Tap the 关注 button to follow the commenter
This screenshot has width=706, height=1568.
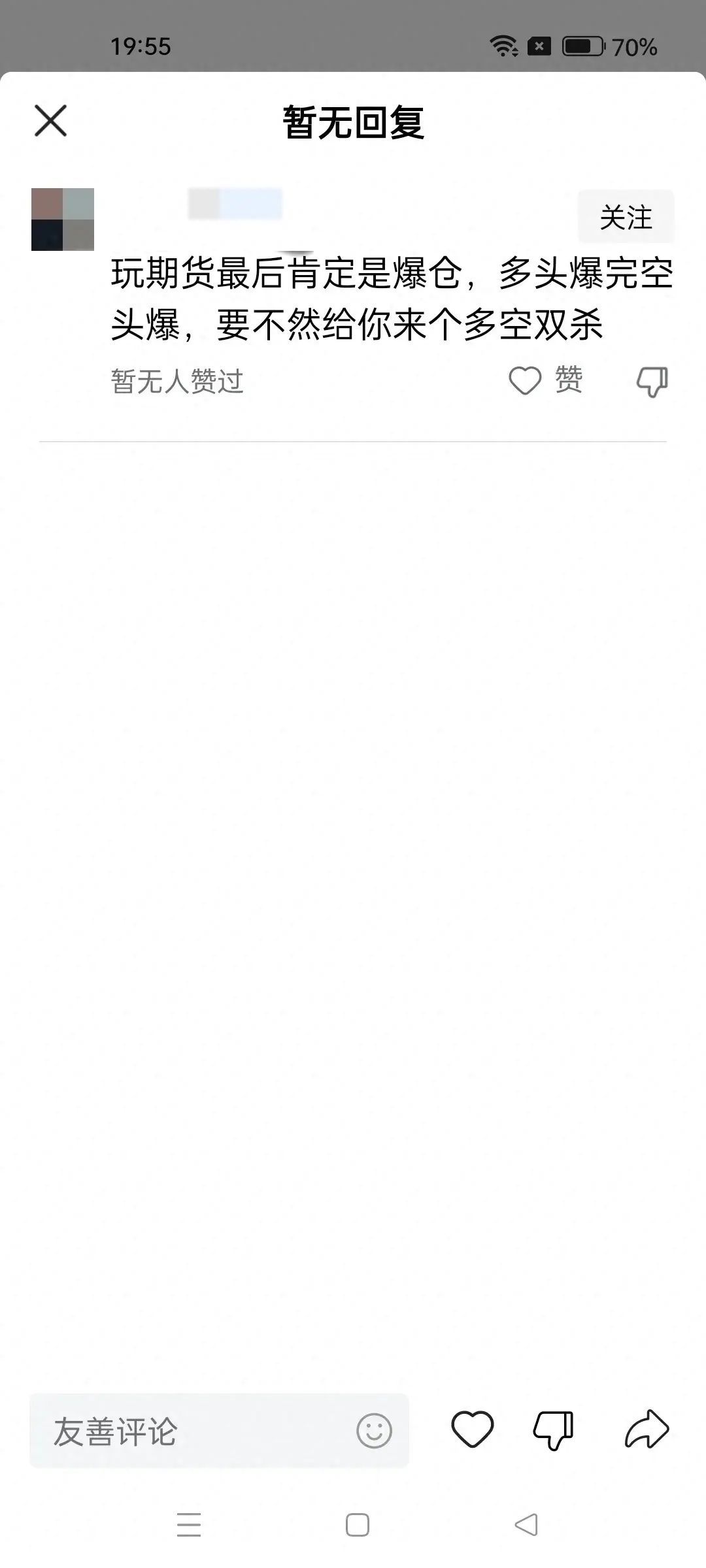(x=626, y=217)
